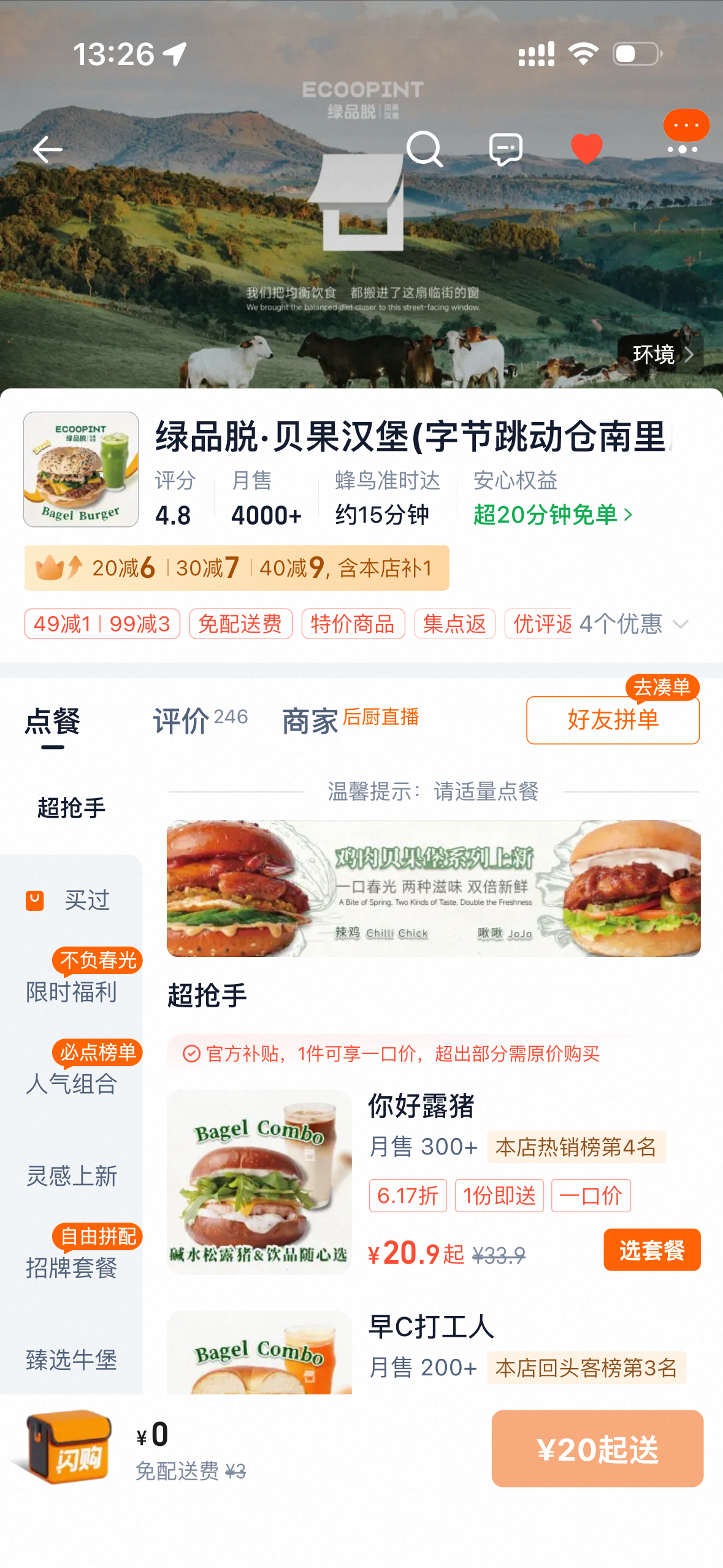Select the 招牌套餐 category
Screen dimensions: 723x1568
click(x=71, y=1268)
